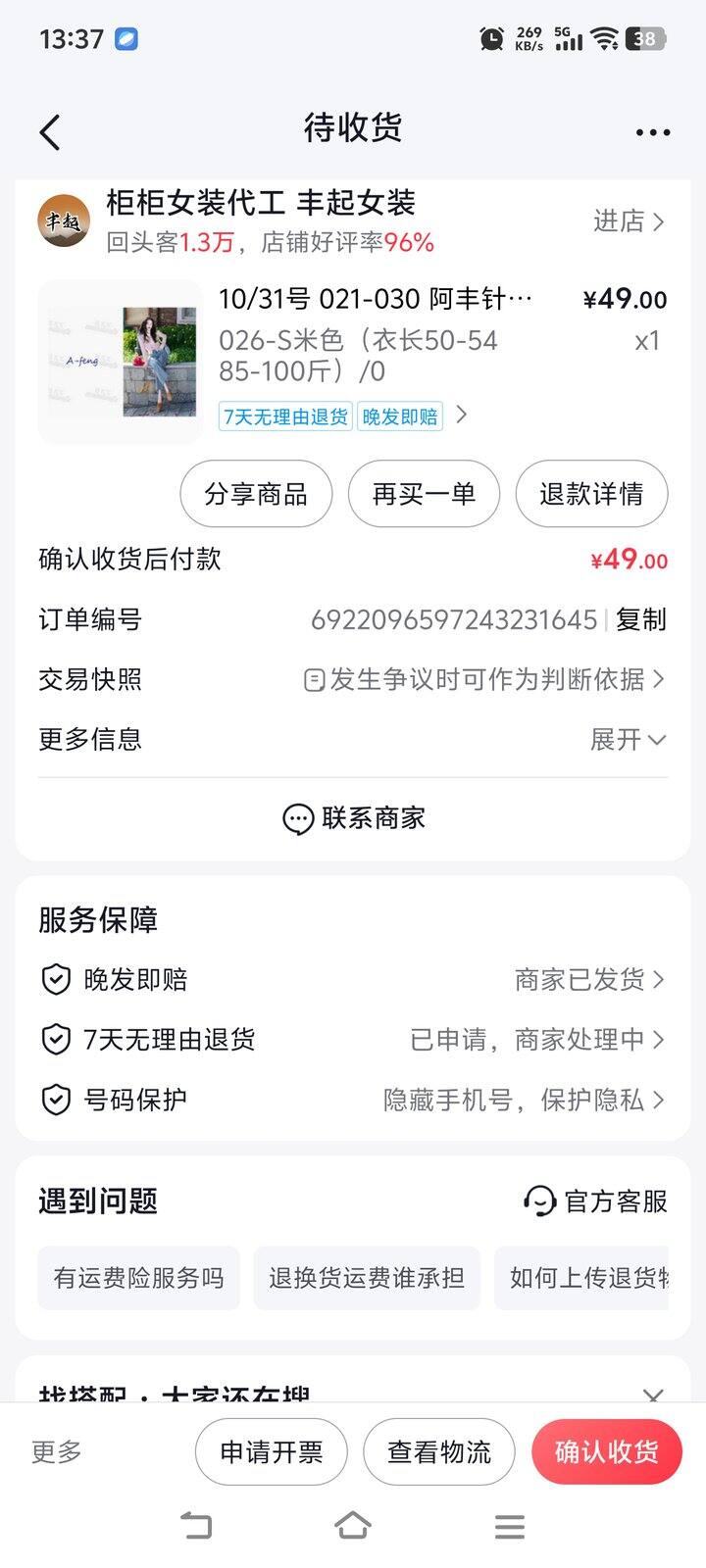Screen dimensions: 706x1568
Task: Contact the merchant via 联系商家
Action: 353,818
